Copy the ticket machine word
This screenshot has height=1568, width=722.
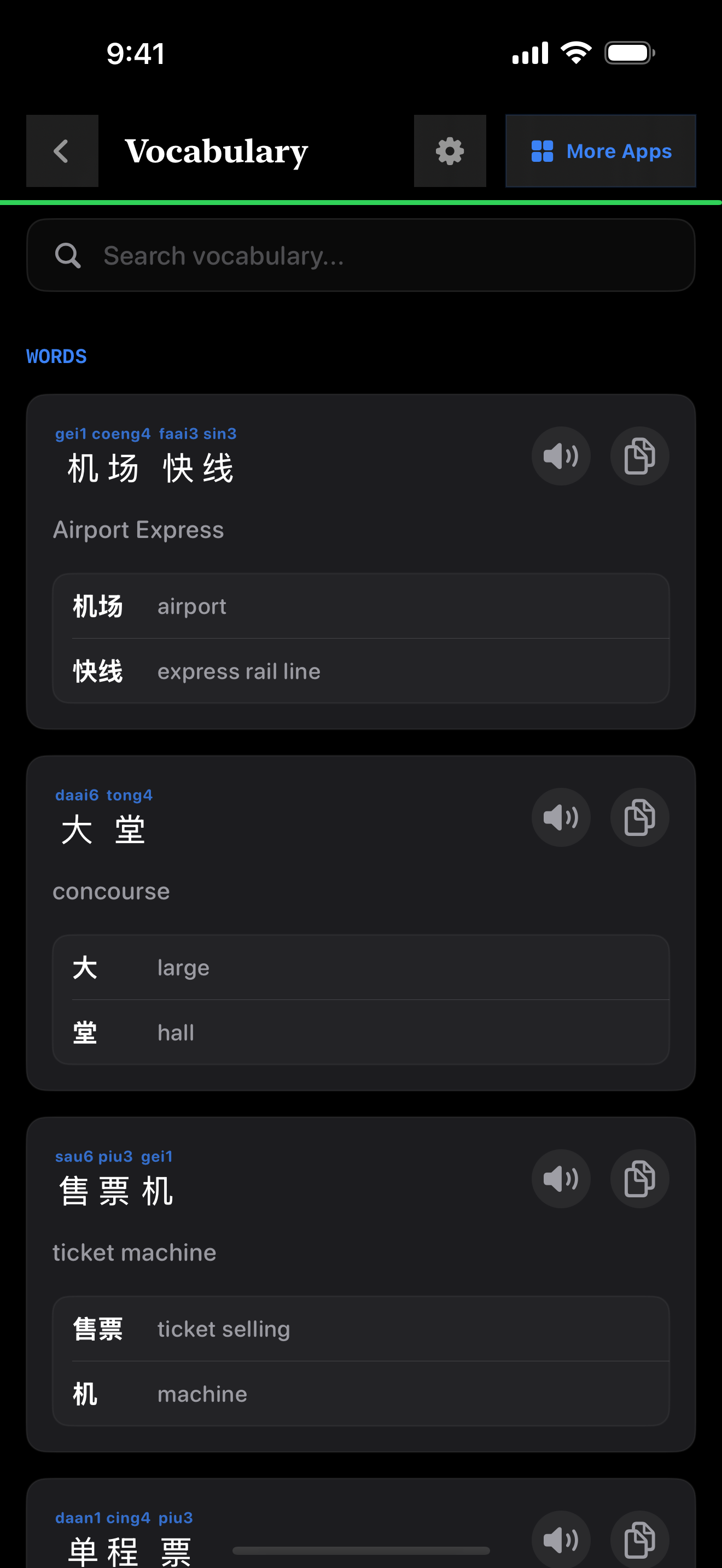[x=639, y=1178]
